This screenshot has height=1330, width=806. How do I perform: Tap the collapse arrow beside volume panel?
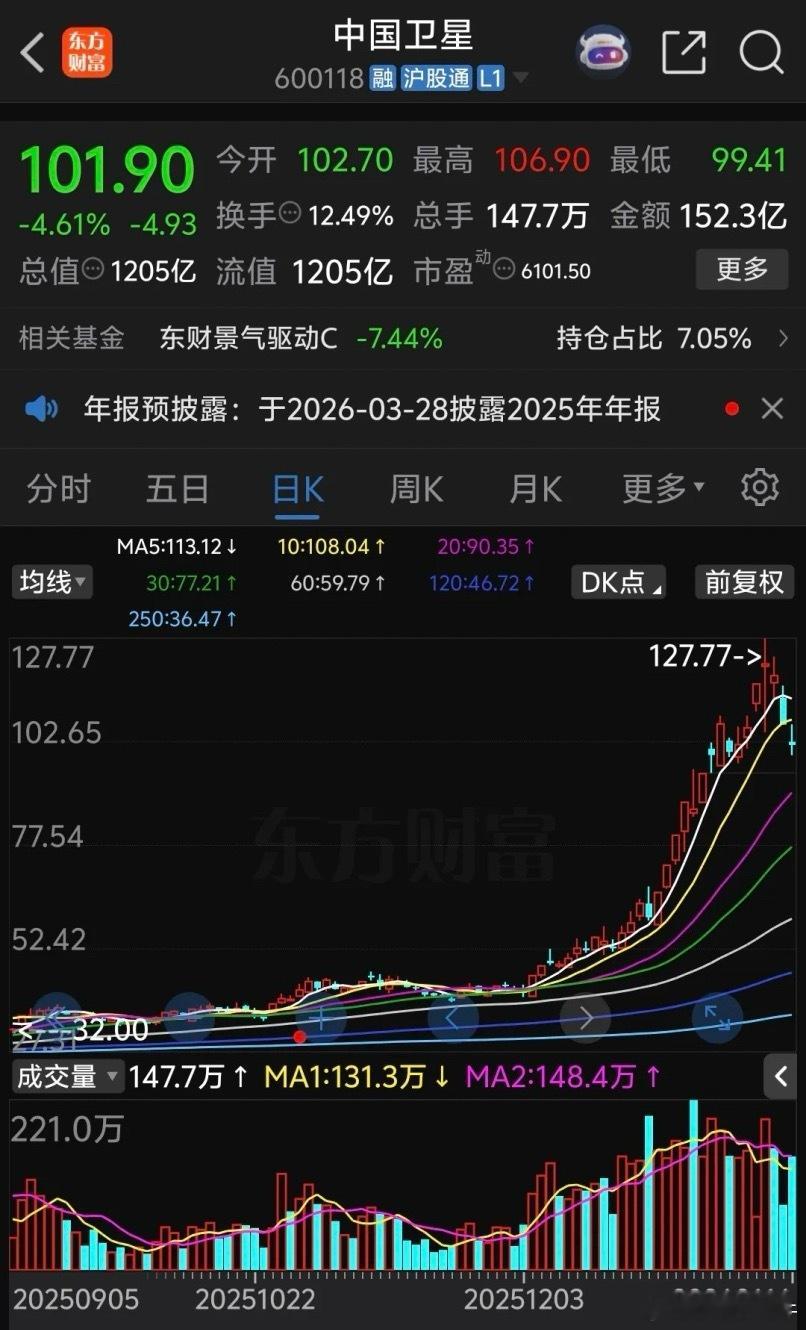pos(780,1076)
